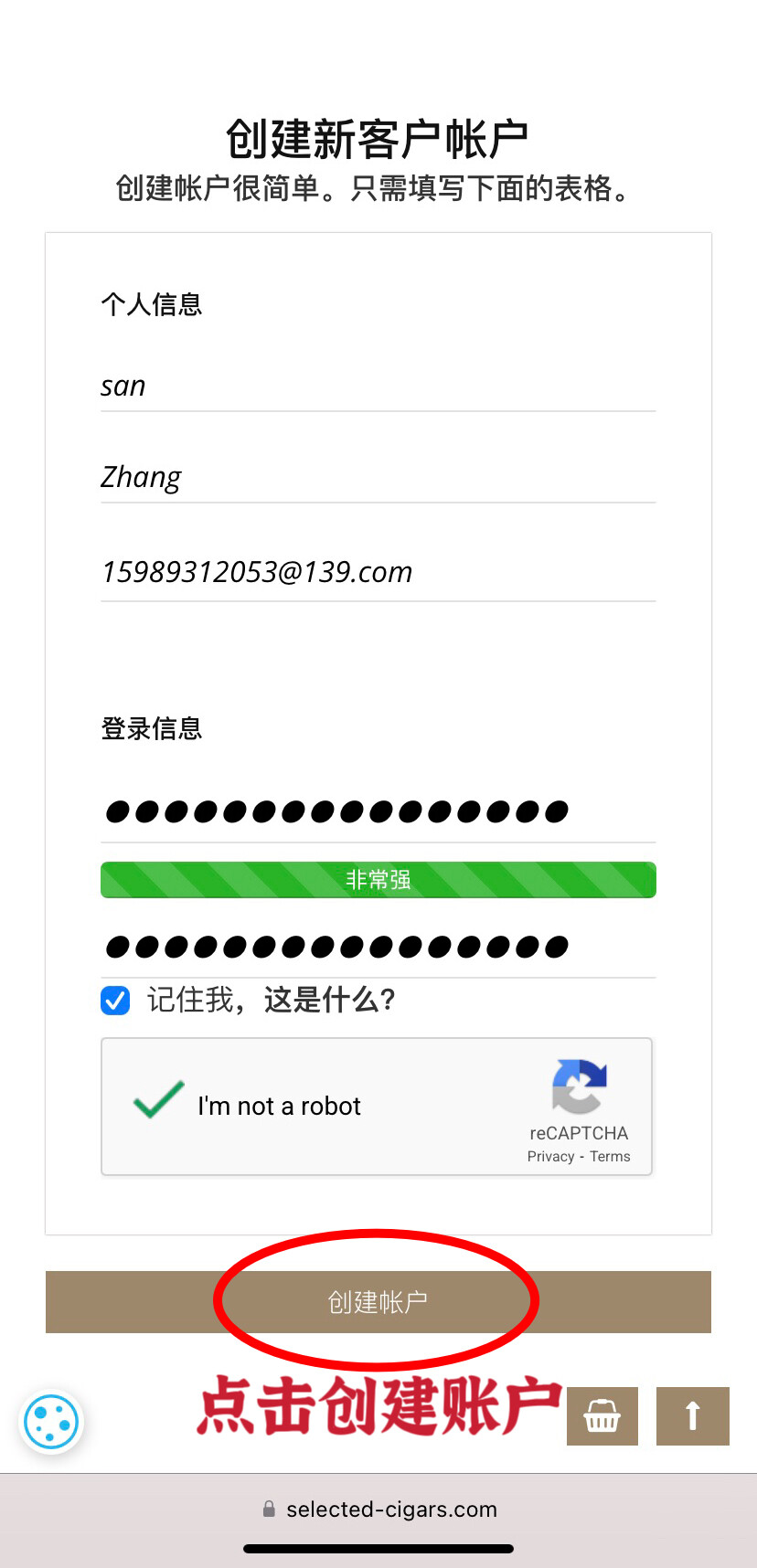
Task: Tap the I'm not a robot checkbox
Action: pos(159,1101)
